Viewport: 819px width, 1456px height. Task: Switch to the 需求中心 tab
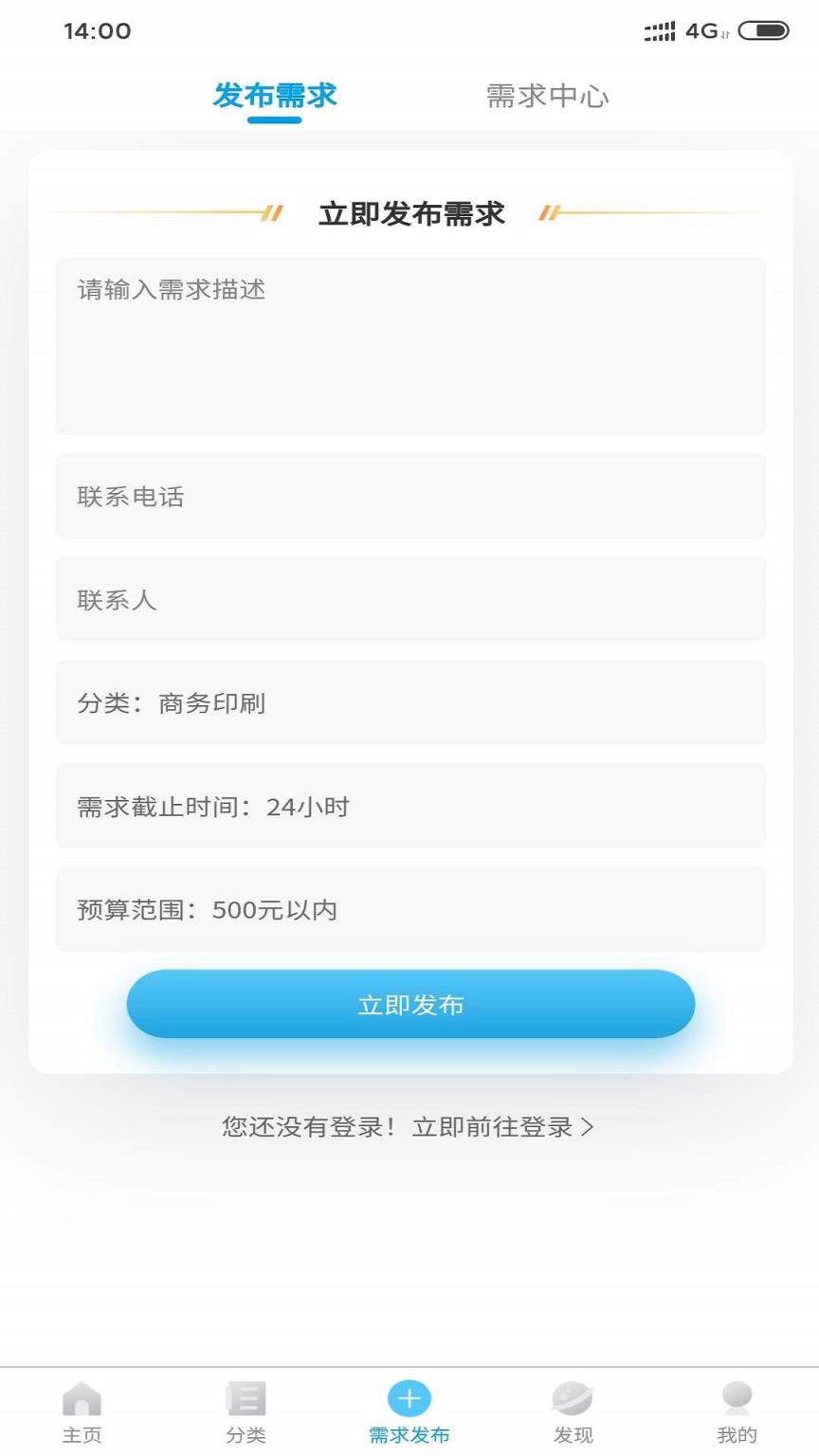click(548, 96)
